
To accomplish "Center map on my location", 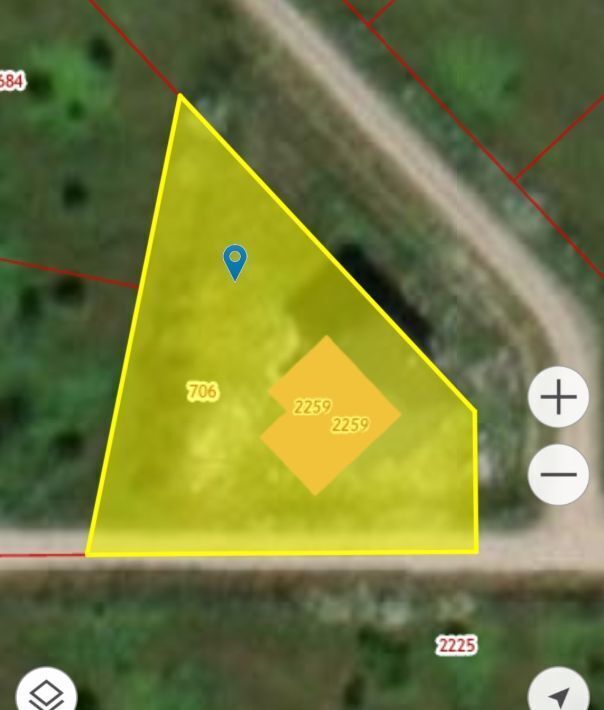I will [x=560, y=693].
